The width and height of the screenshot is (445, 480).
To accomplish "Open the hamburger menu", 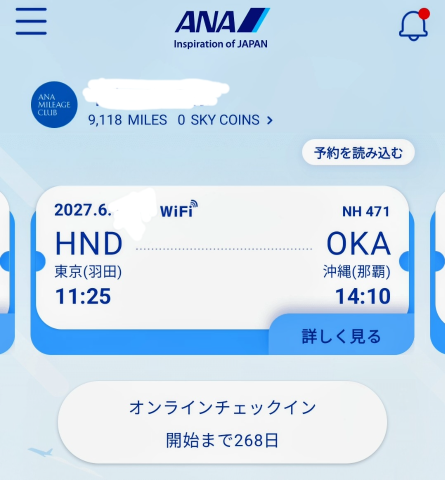I will coord(31,21).
